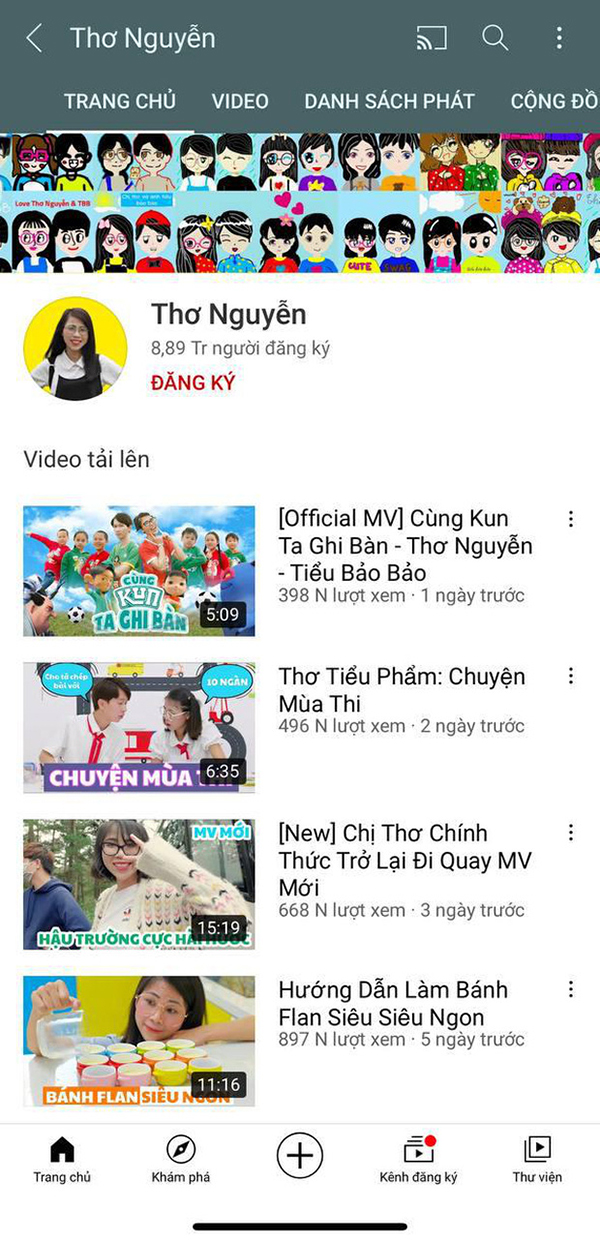Image resolution: width=600 pixels, height=1242 pixels.
Task: Cast to a nearby screen
Action: (431, 38)
